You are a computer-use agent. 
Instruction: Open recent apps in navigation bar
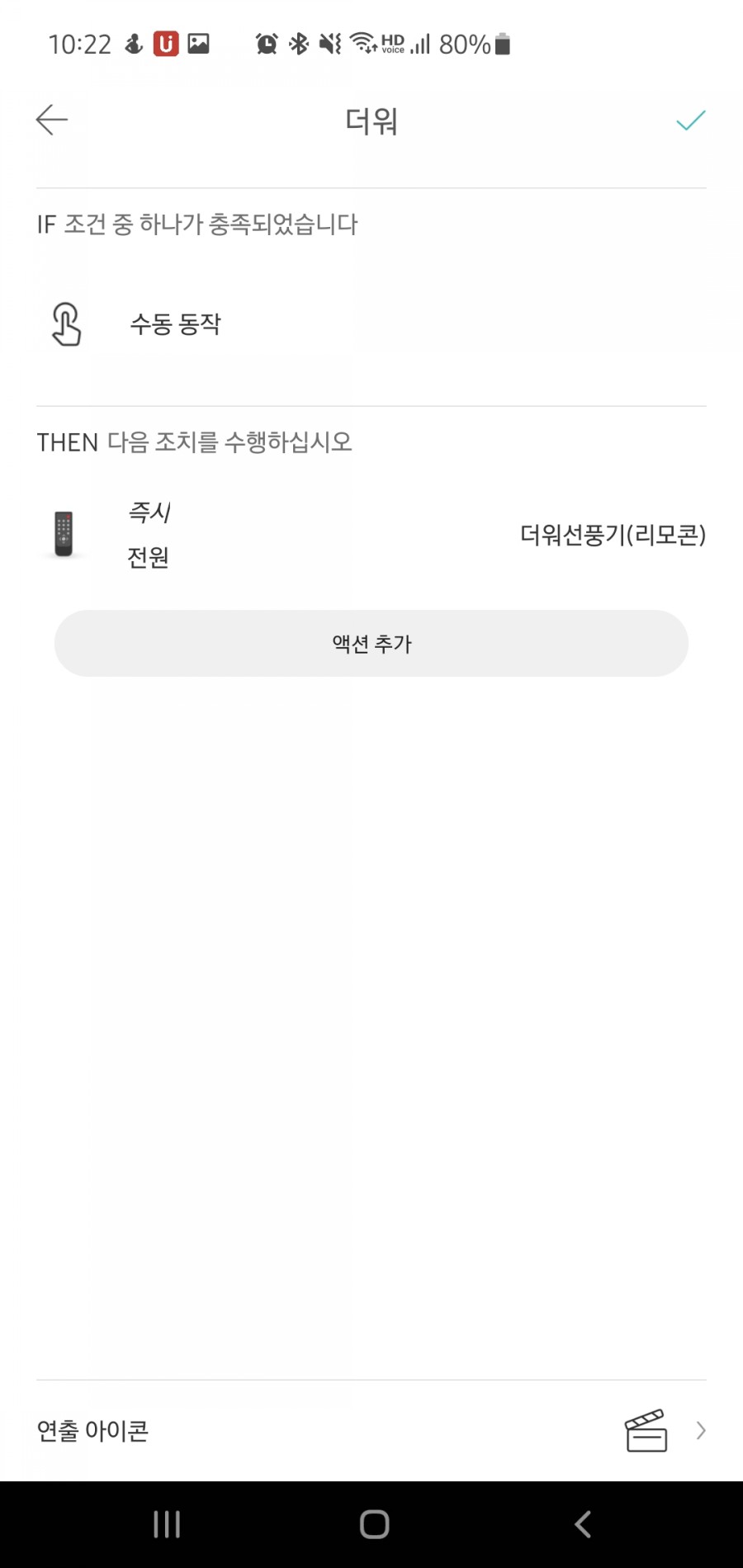167,1524
